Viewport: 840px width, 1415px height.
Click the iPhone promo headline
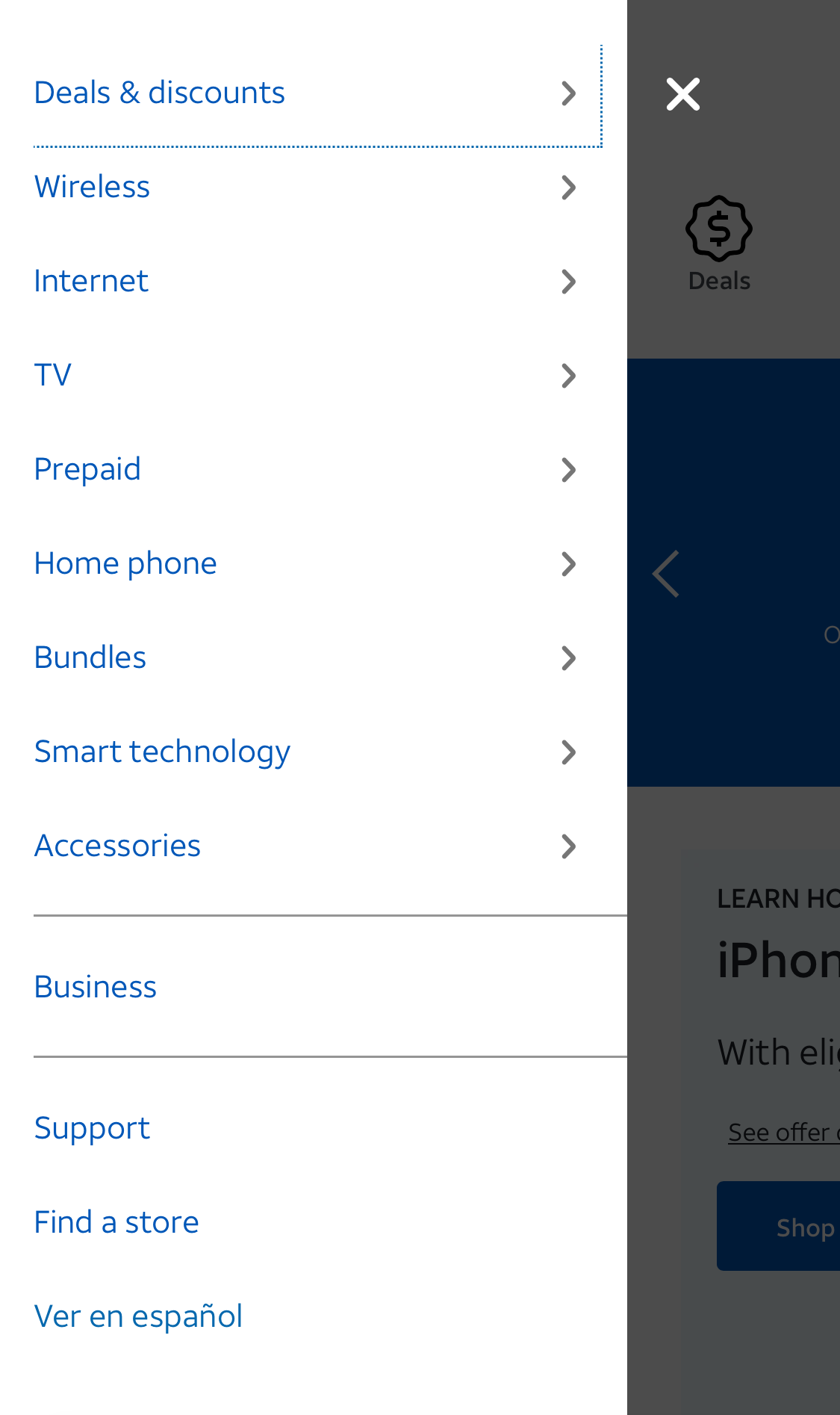point(780,962)
